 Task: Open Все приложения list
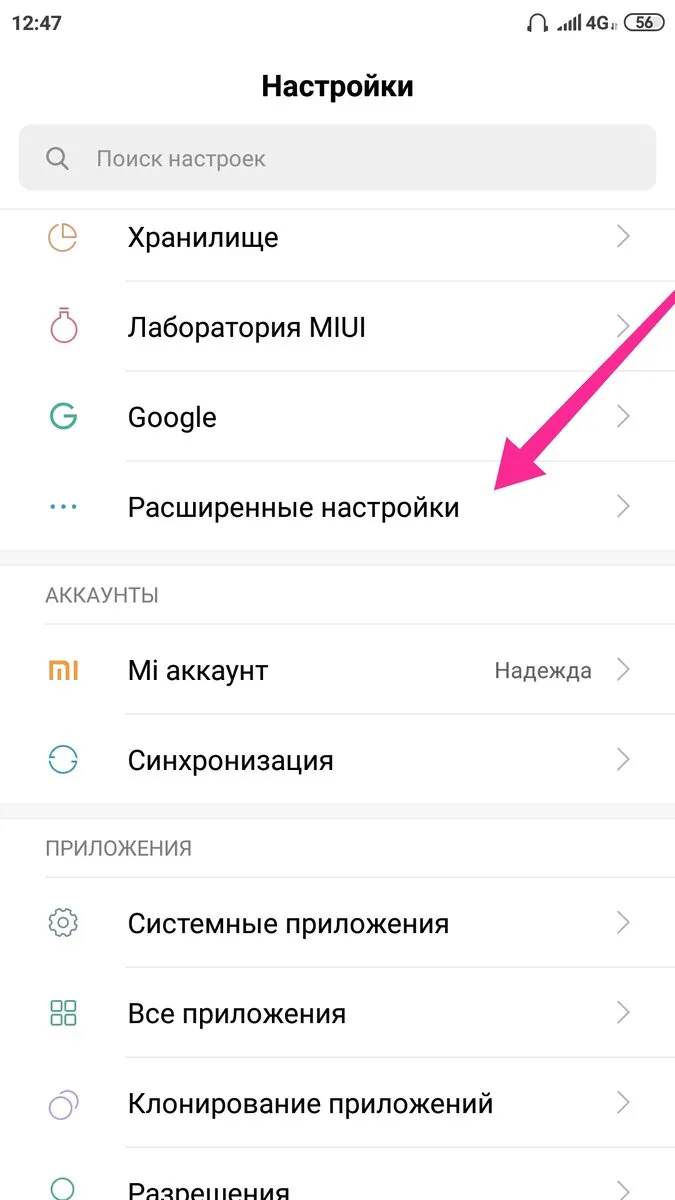point(337,1013)
